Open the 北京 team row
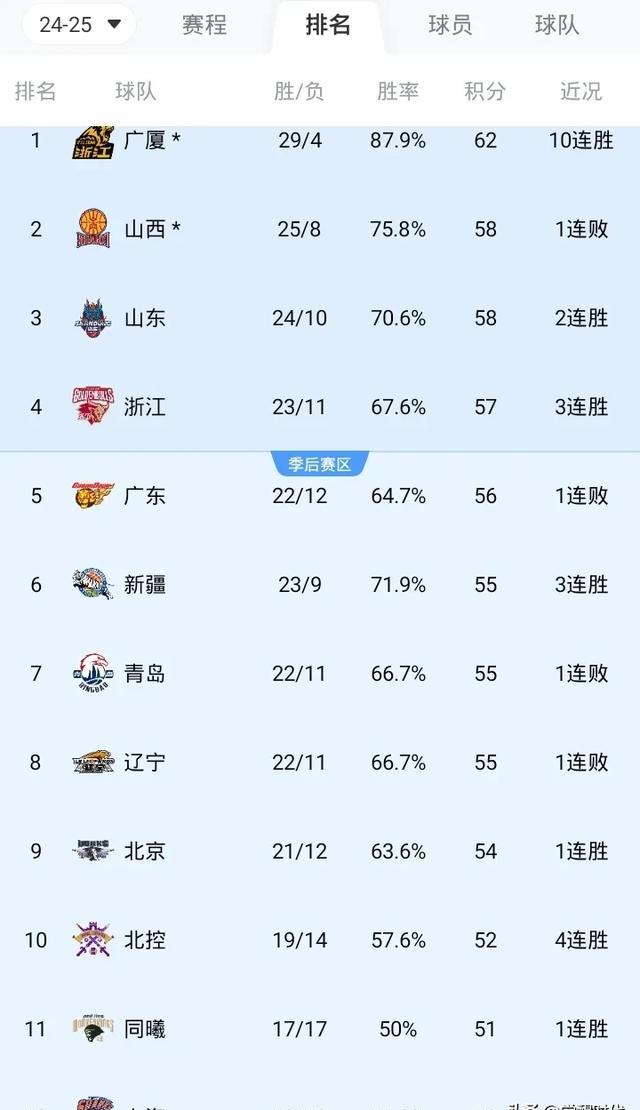640x1110 pixels. (145, 852)
